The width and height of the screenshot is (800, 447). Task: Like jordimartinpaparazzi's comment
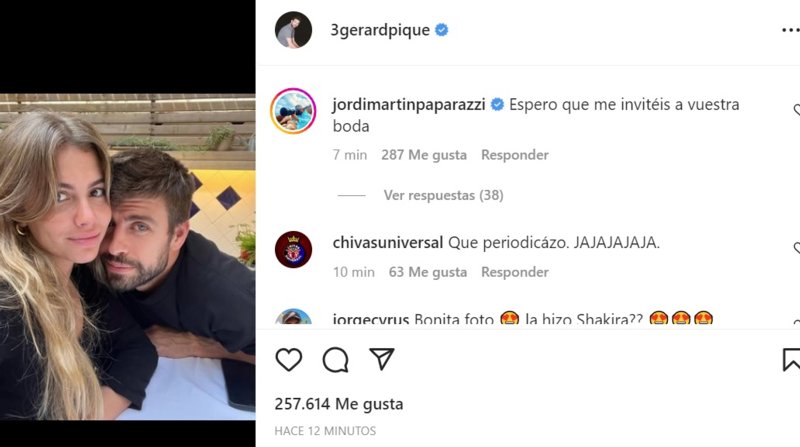pos(796,110)
